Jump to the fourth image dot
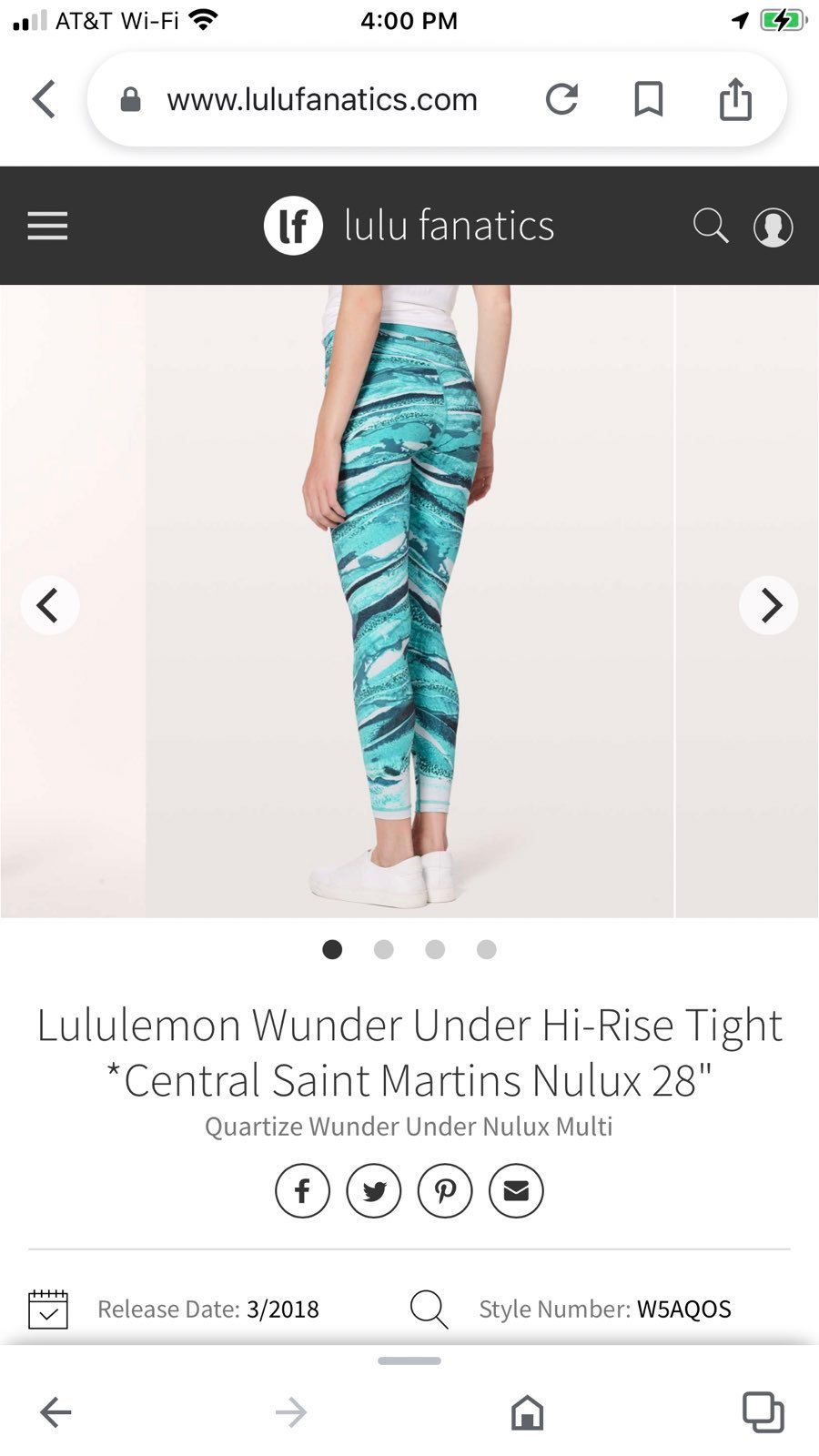 [487, 949]
